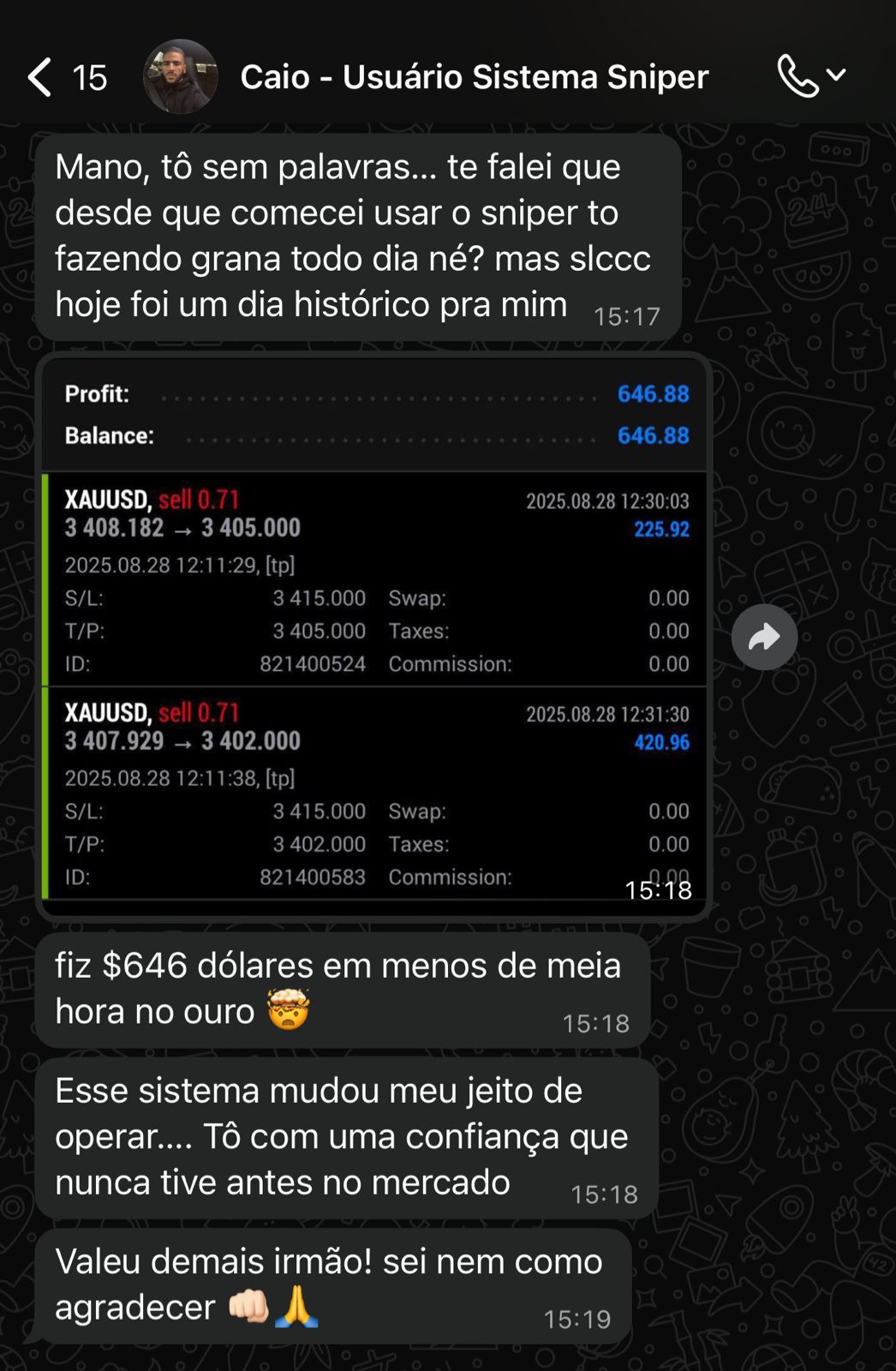
Task: Start a call with Caio
Action: [x=798, y=77]
